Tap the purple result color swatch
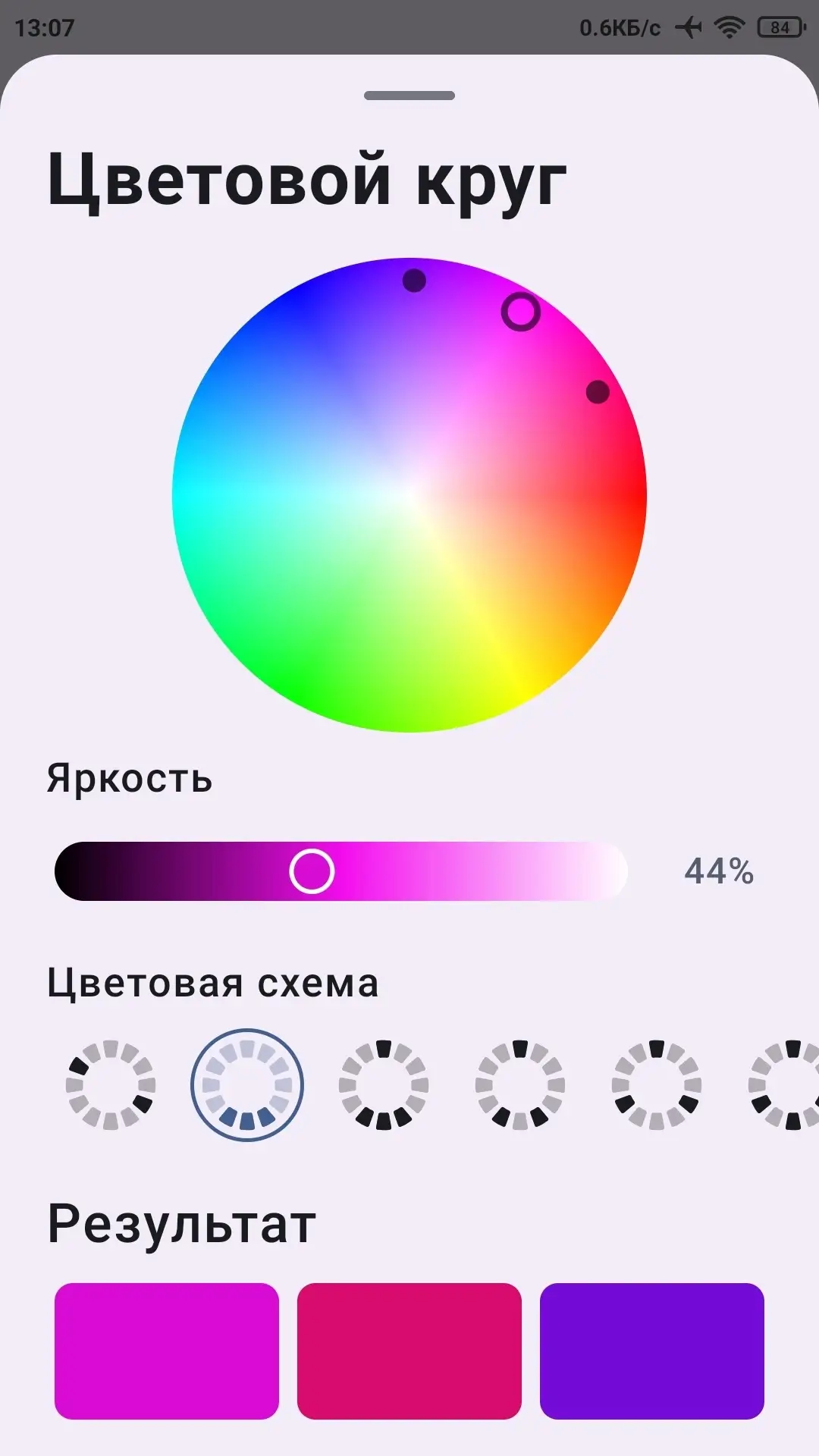This screenshot has height=1456, width=819. pos(652,1351)
